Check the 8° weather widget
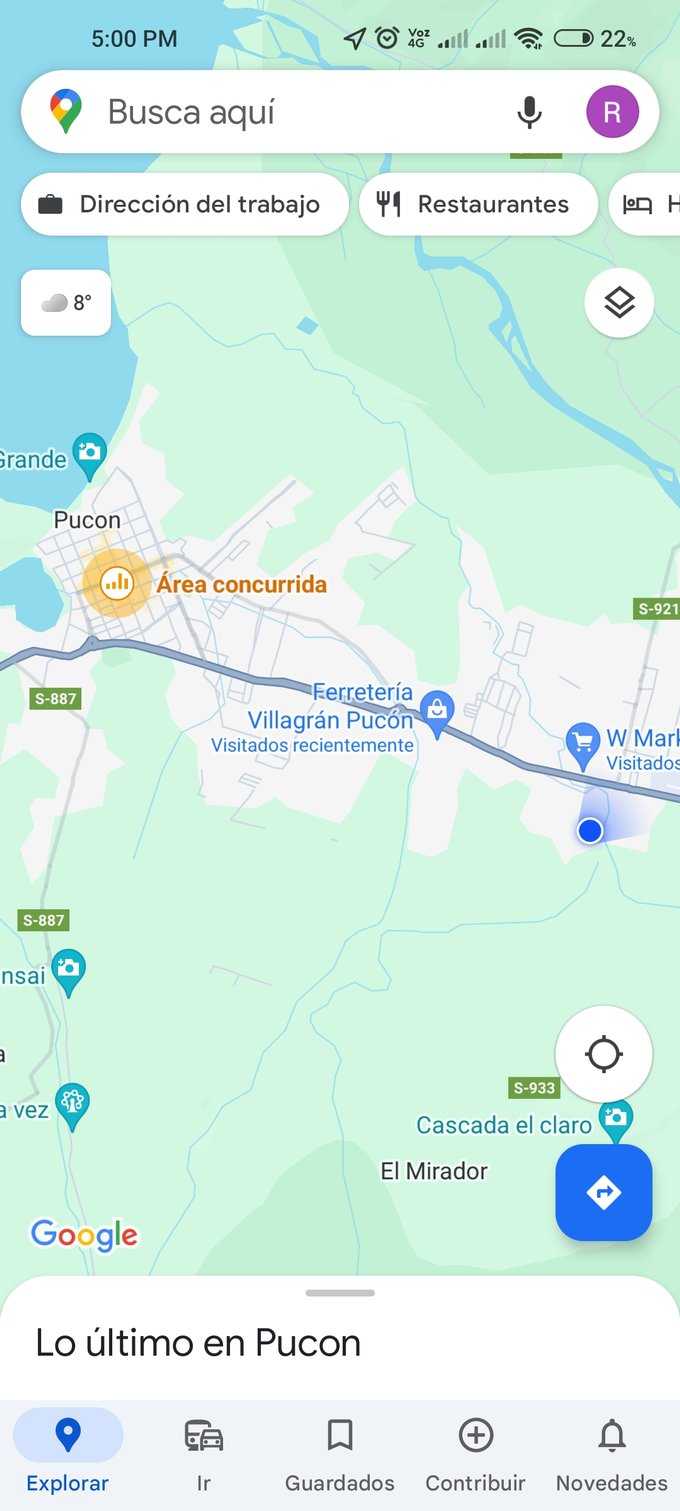680x1511 pixels. [66, 302]
